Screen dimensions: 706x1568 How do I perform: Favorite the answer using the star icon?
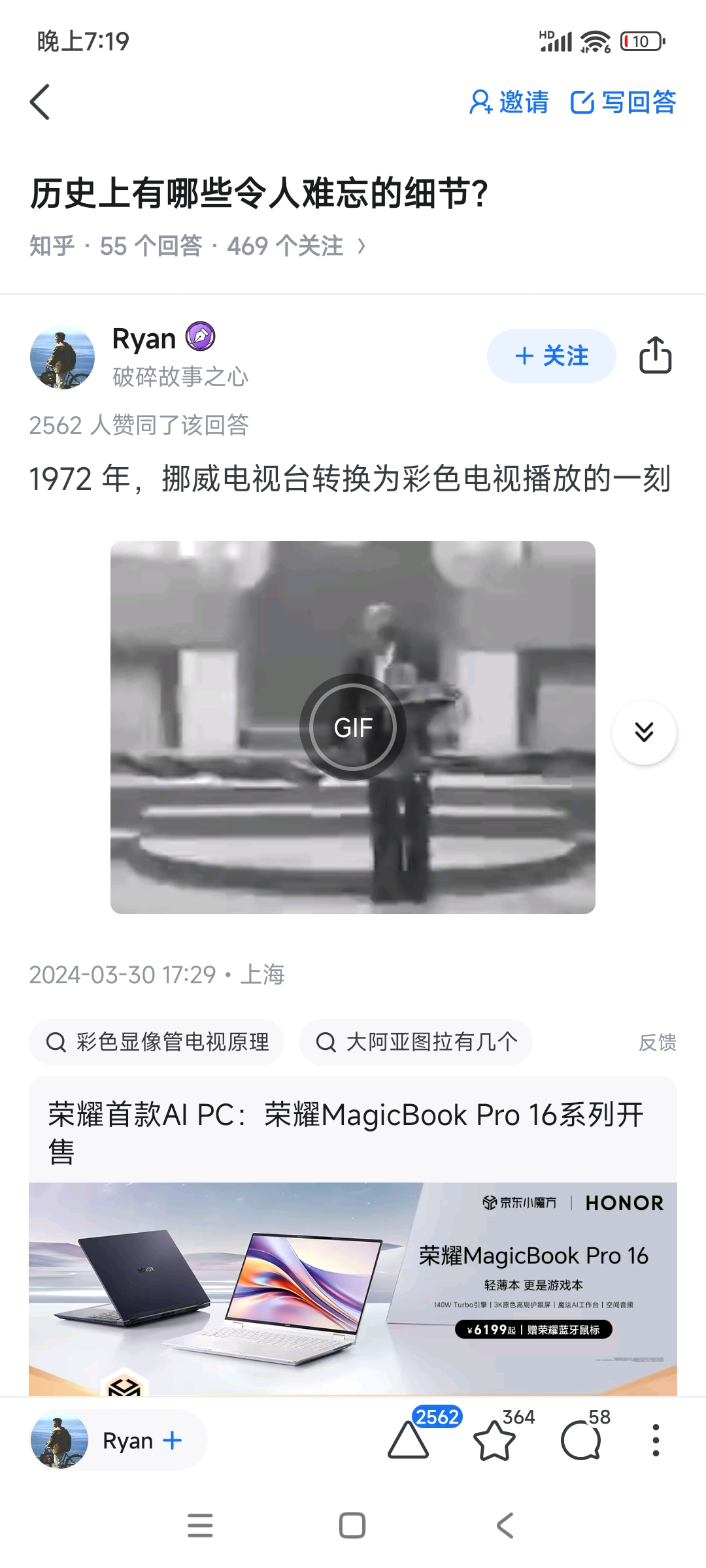tap(494, 1440)
